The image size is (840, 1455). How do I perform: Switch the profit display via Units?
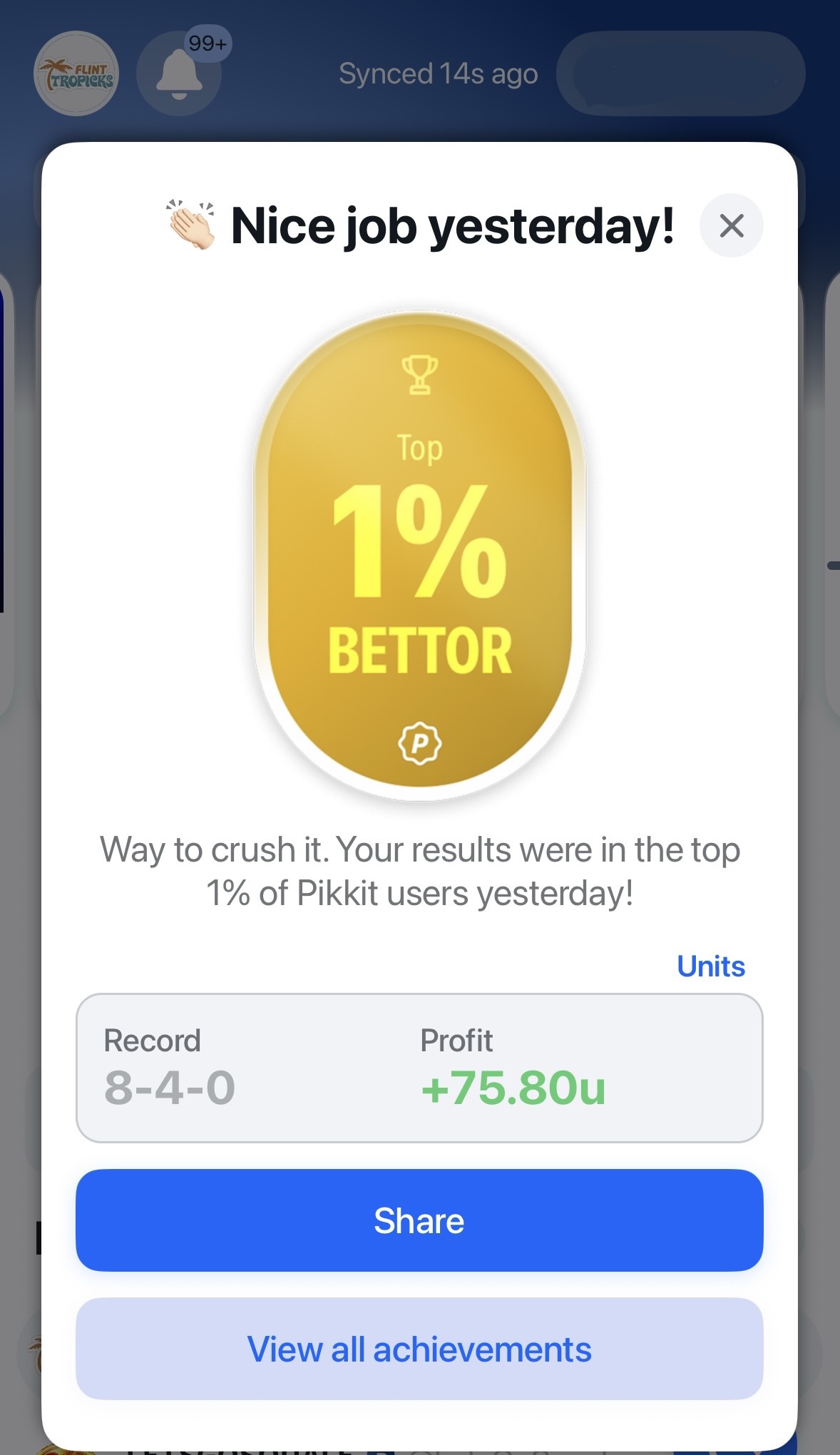(x=710, y=966)
